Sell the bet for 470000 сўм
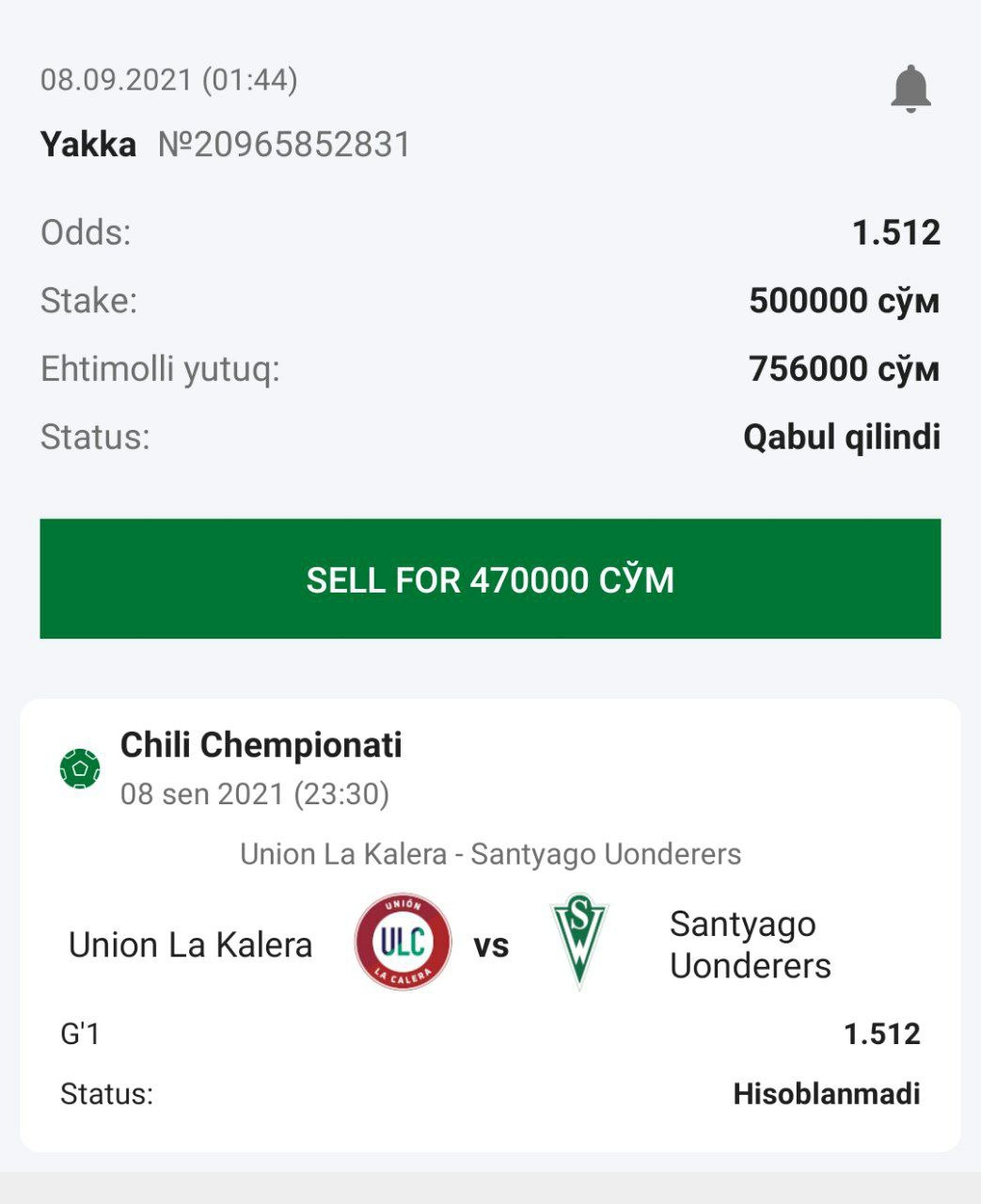The width and height of the screenshot is (981, 1204). [490, 579]
